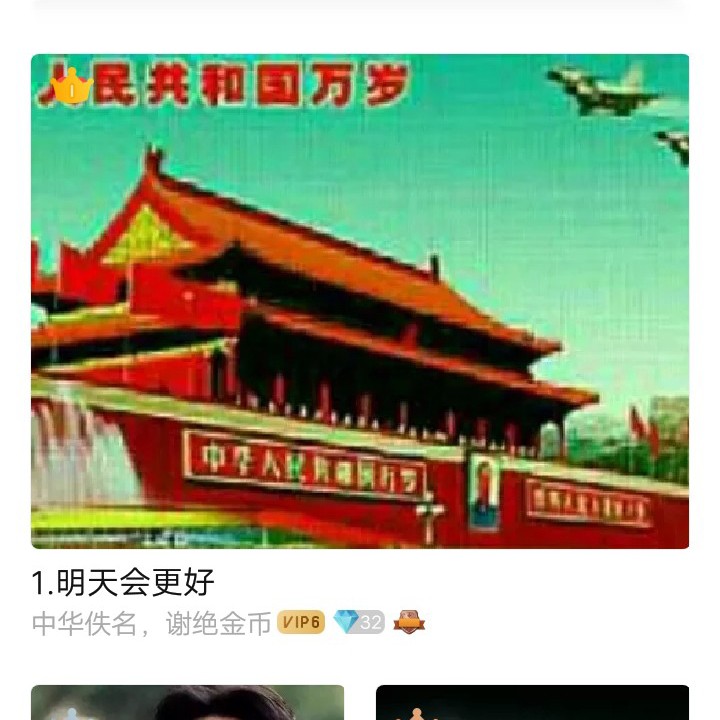
Task: Open the lower left card below 明天会更好
Action: point(187,703)
